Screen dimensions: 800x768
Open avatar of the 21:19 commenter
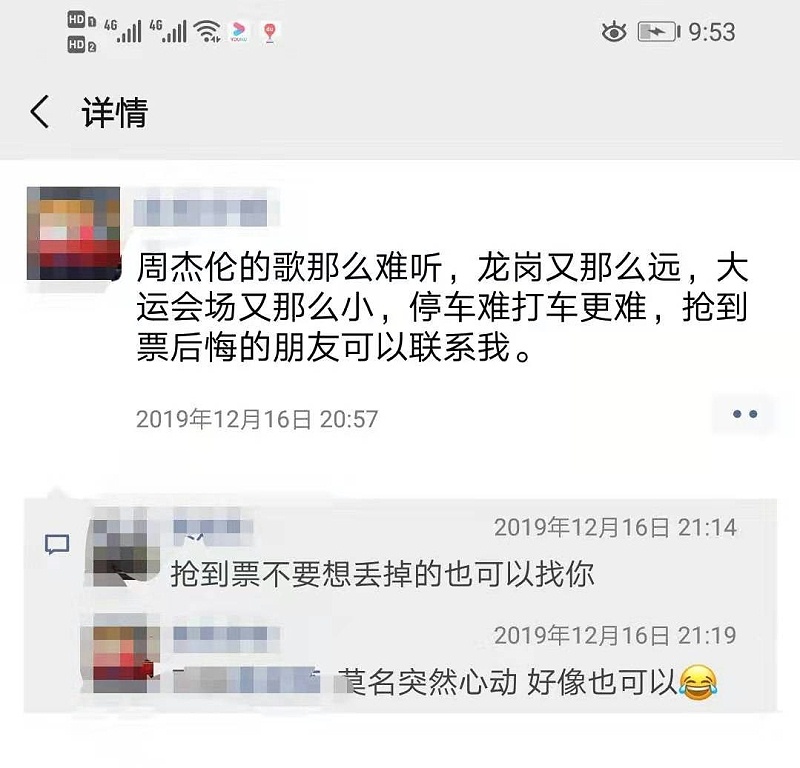coord(120,656)
